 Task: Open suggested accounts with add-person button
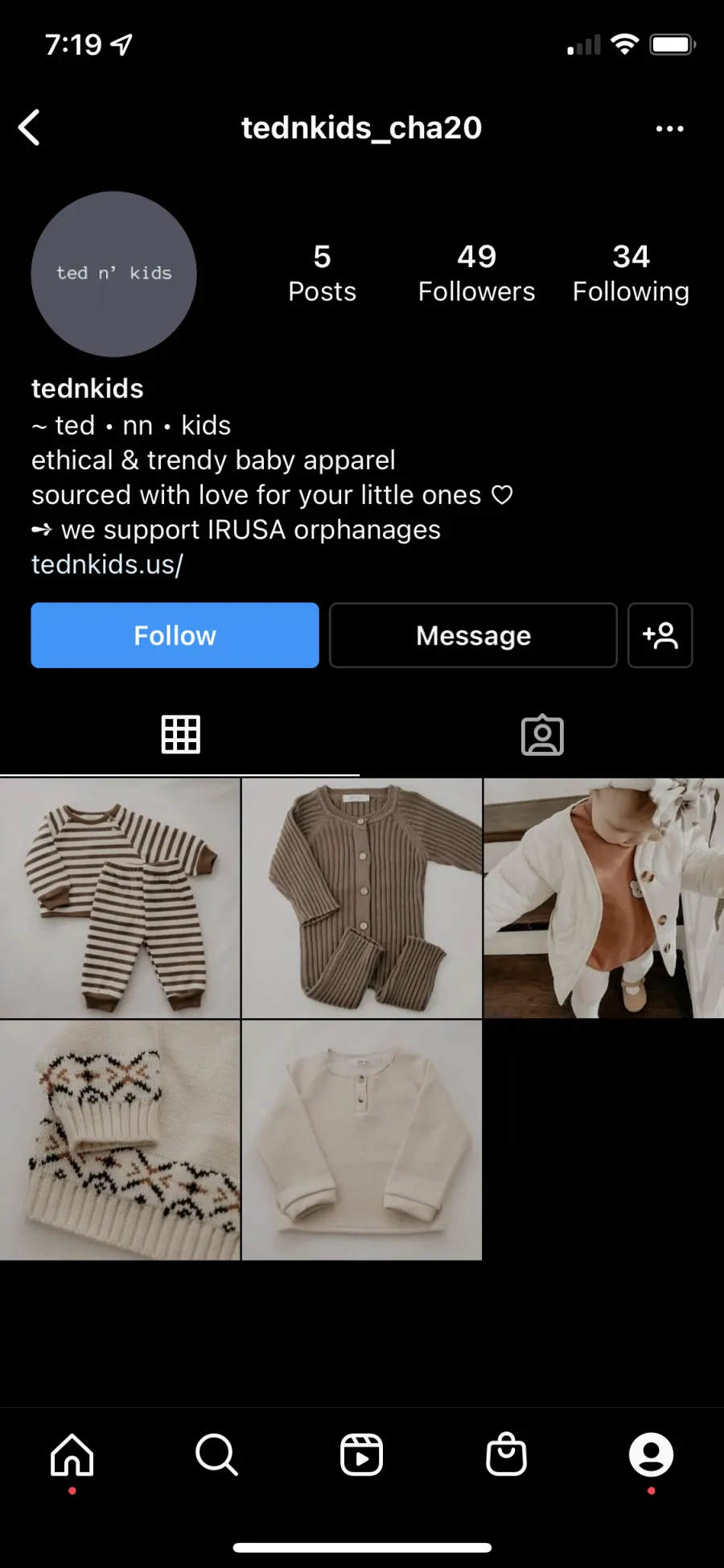coord(660,635)
